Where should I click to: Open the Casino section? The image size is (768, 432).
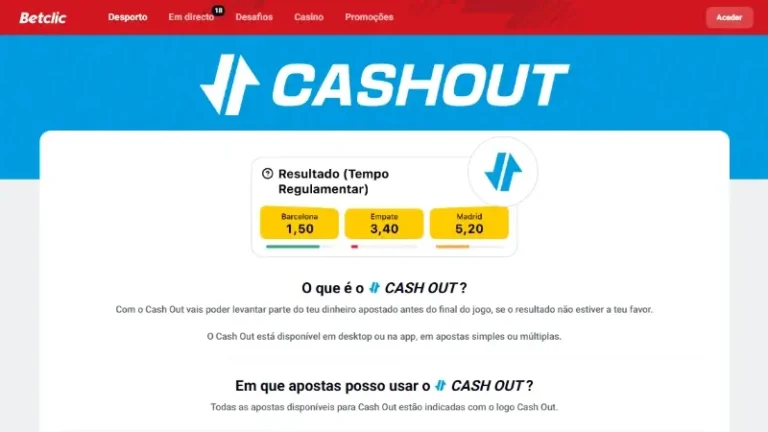click(308, 18)
